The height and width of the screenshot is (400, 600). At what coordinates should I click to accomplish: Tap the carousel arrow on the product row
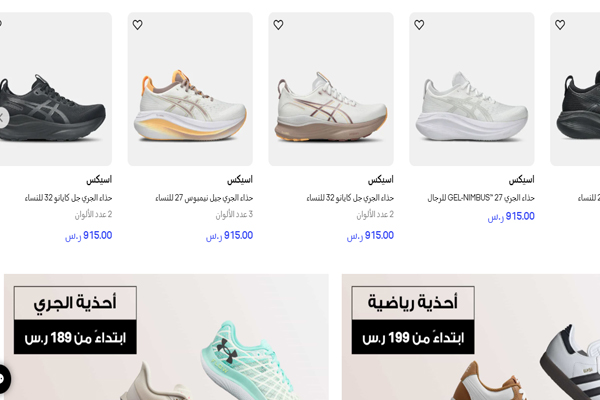[x=3, y=117]
